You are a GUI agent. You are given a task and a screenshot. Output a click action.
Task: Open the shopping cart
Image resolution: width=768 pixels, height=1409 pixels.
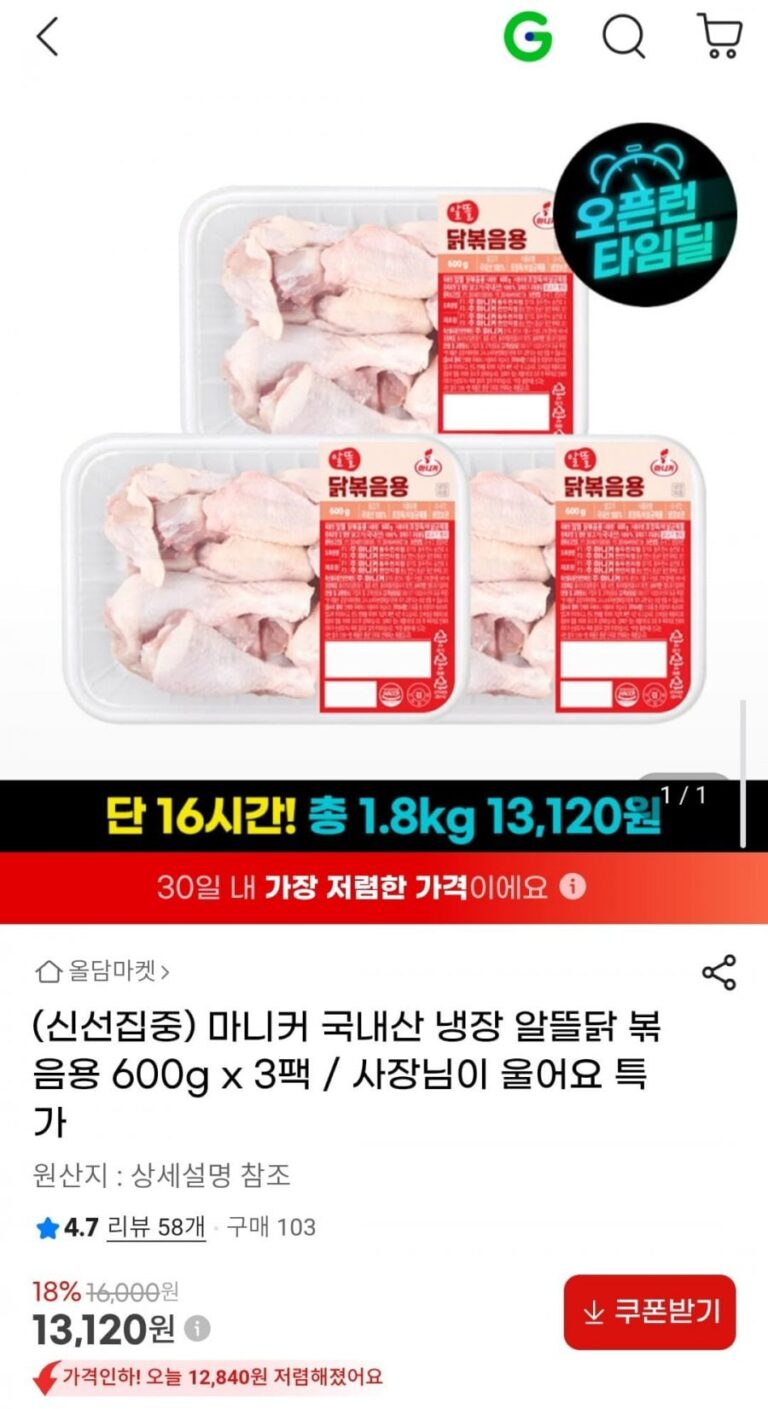[x=719, y=38]
